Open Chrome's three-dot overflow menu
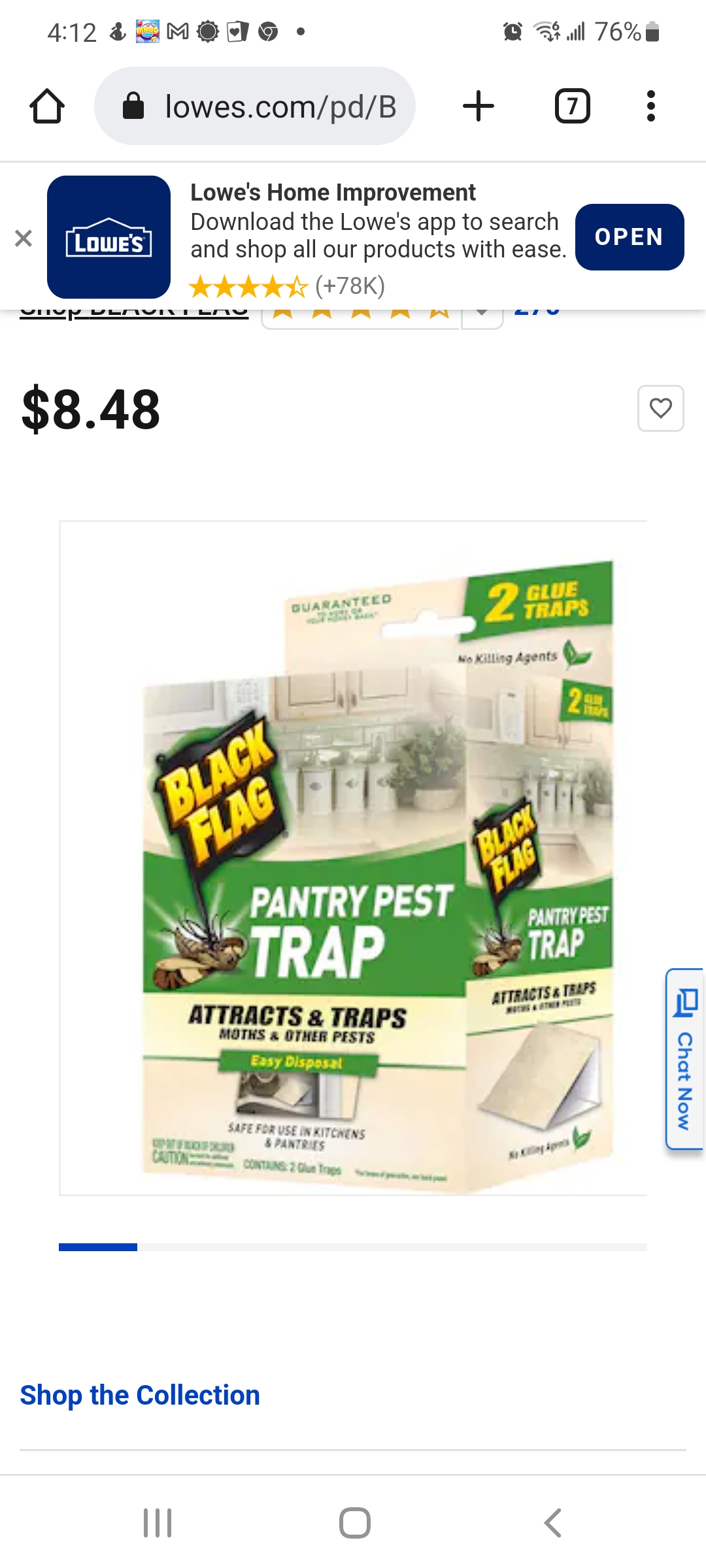The image size is (706, 1568). [x=650, y=106]
